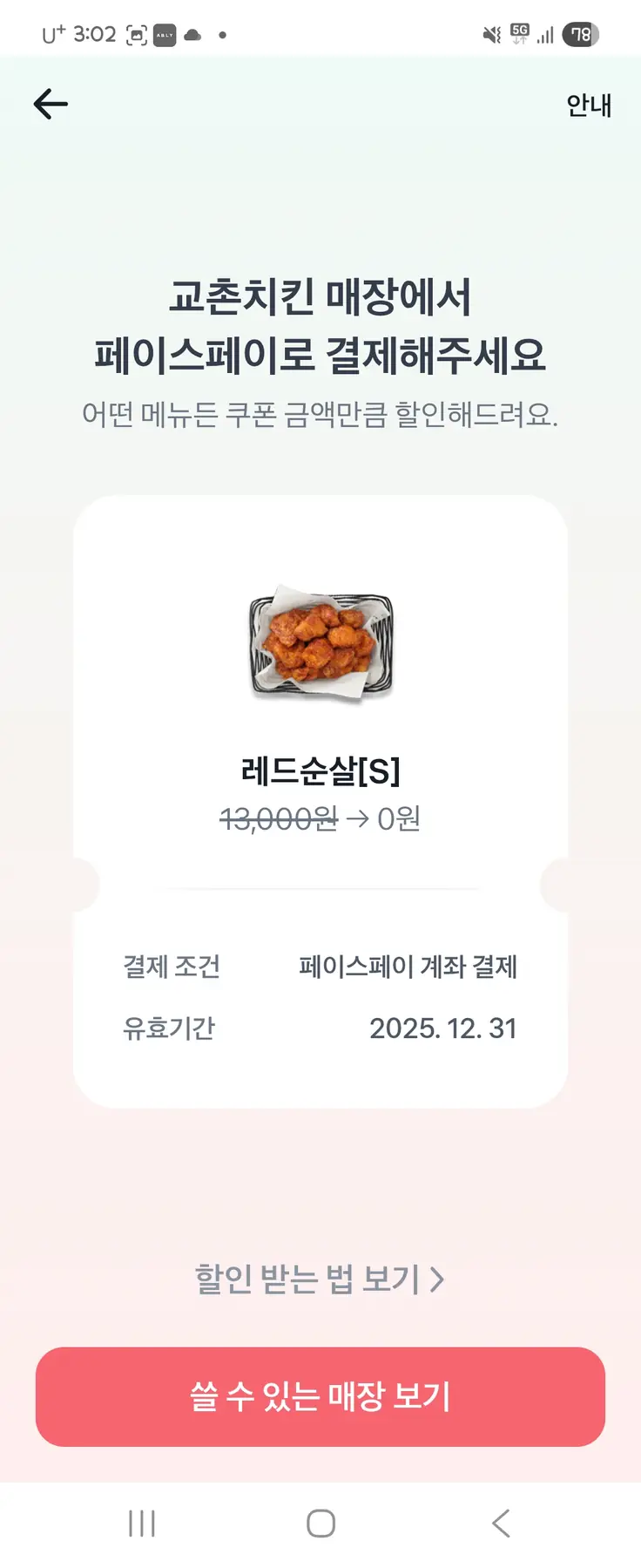Open the 할인 받는 법 보기 link
Screen dimensions: 641x1568
coord(320,1279)
